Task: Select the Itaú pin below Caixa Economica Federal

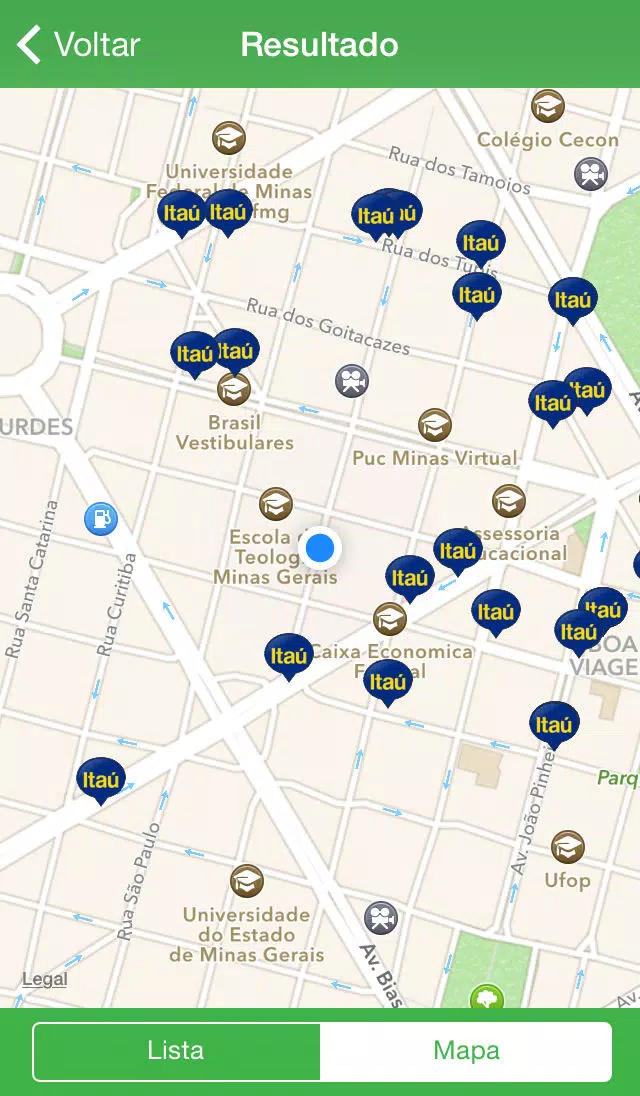Action: tap(388, 683)
